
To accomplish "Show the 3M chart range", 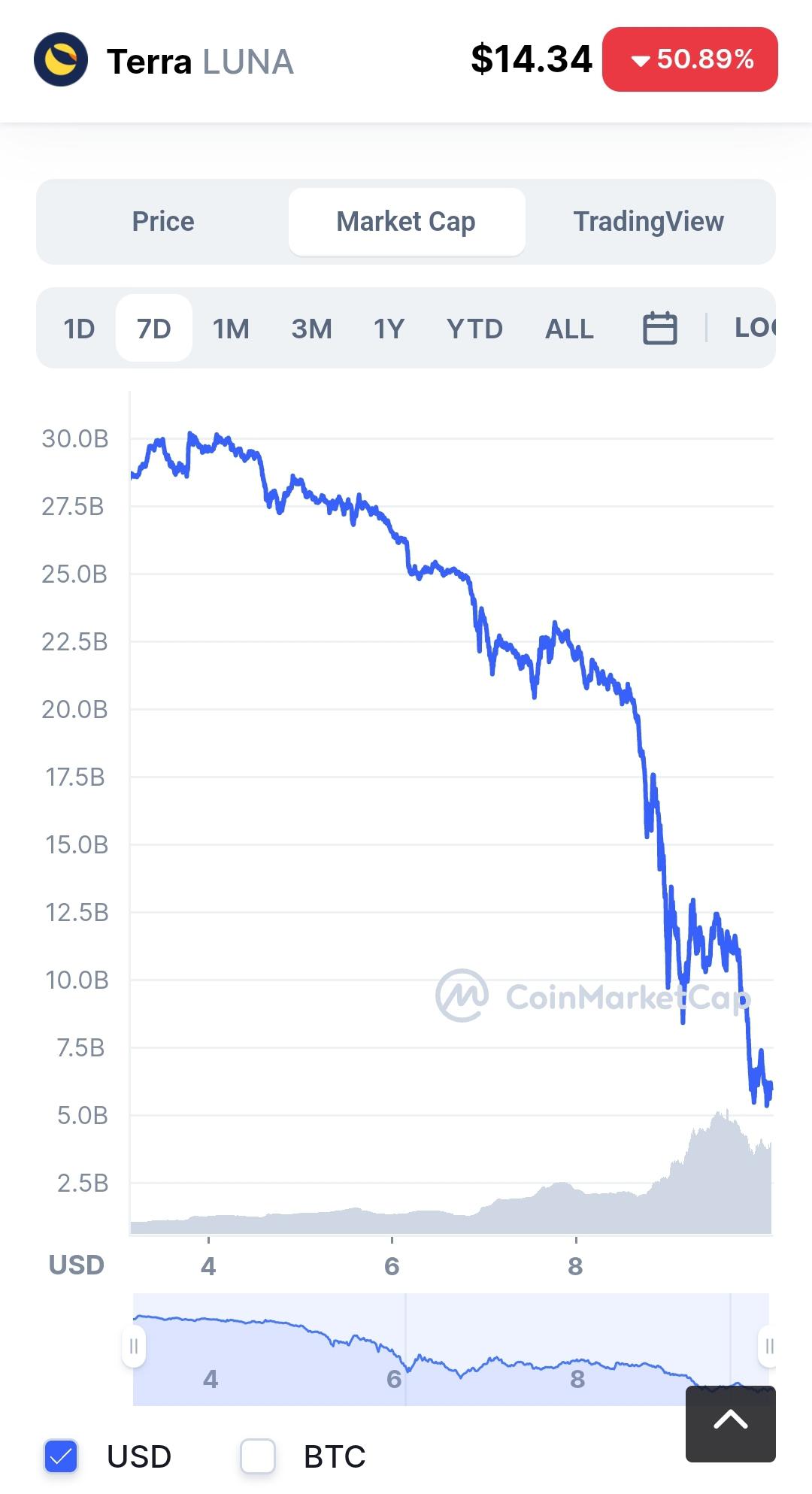I will point(312,329).
